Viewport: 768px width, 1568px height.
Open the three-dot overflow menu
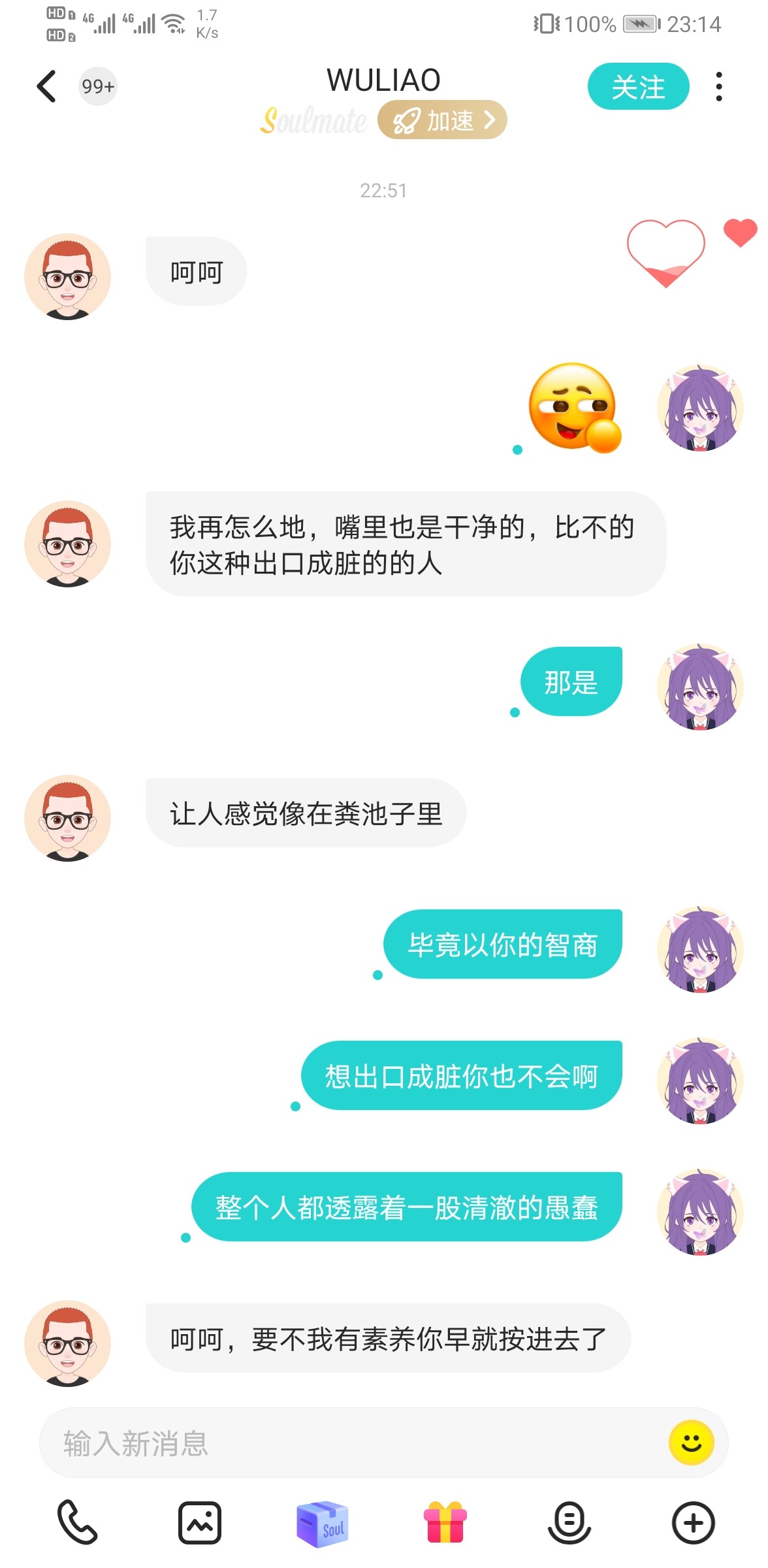719,86
